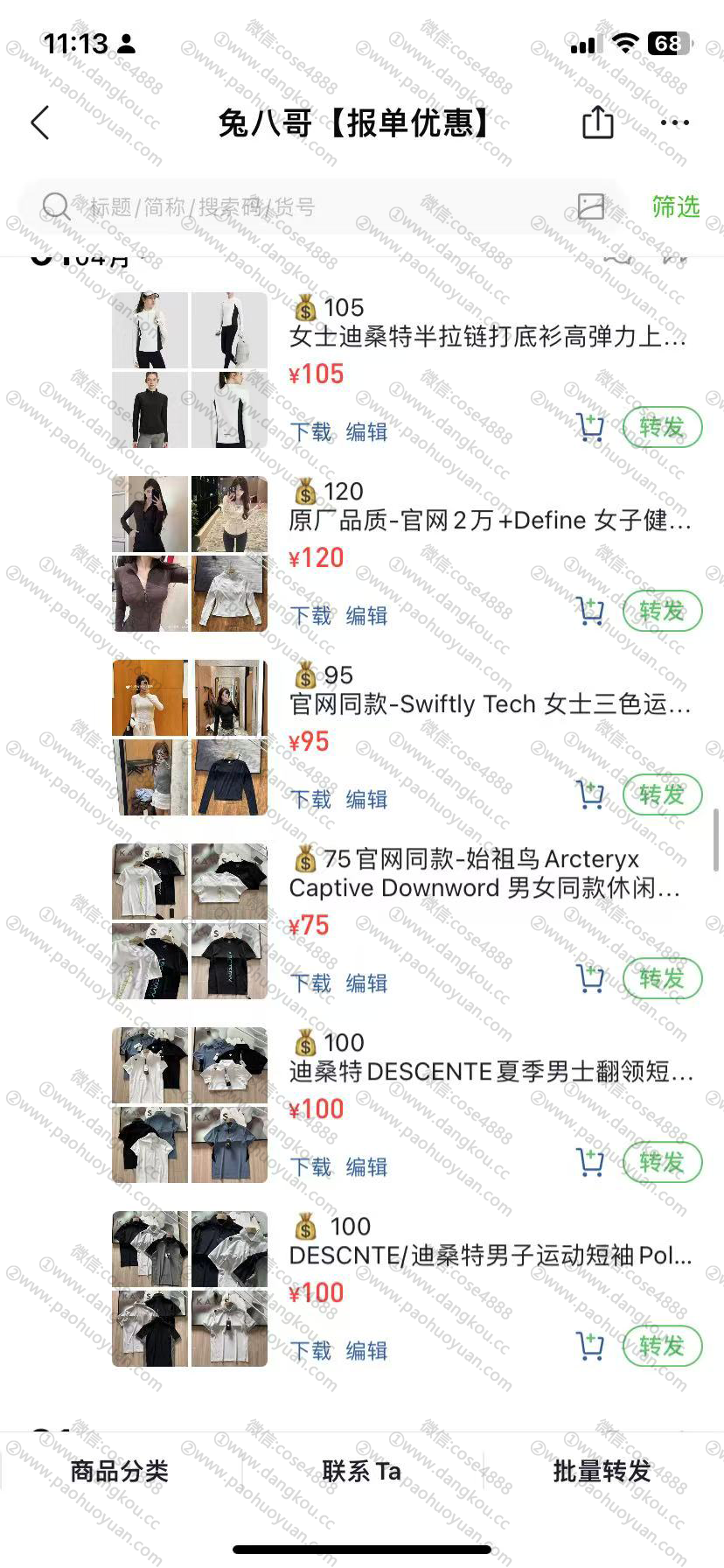Tap 转发 for the ¥105 item

(662, 428)
